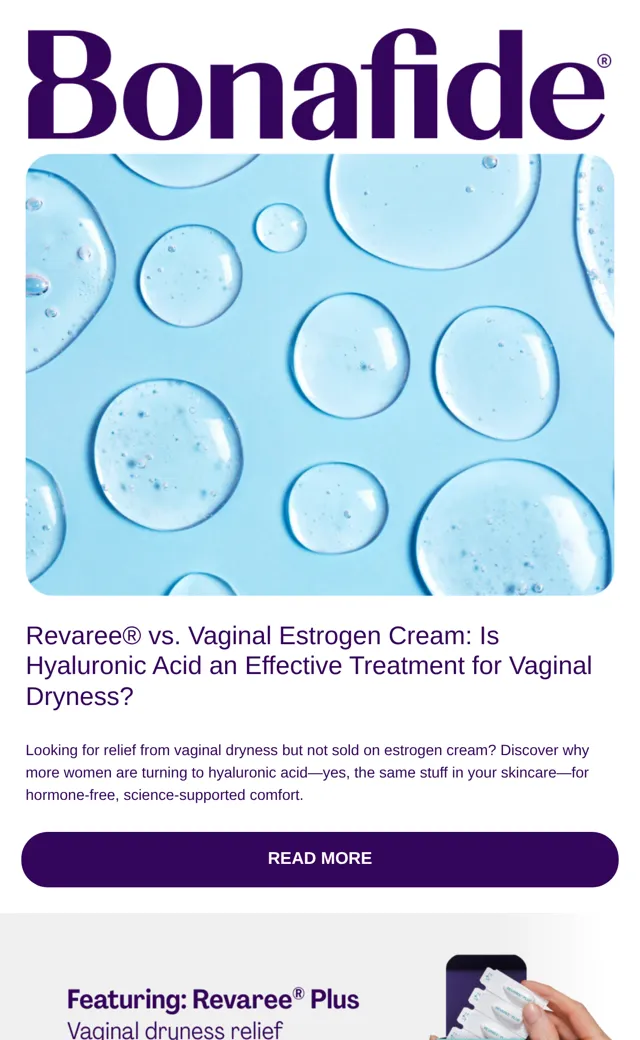Viewport: 640px width, 1040px height.
Task: Open the Featuring Revaree Plus banner
Action: 320,977
